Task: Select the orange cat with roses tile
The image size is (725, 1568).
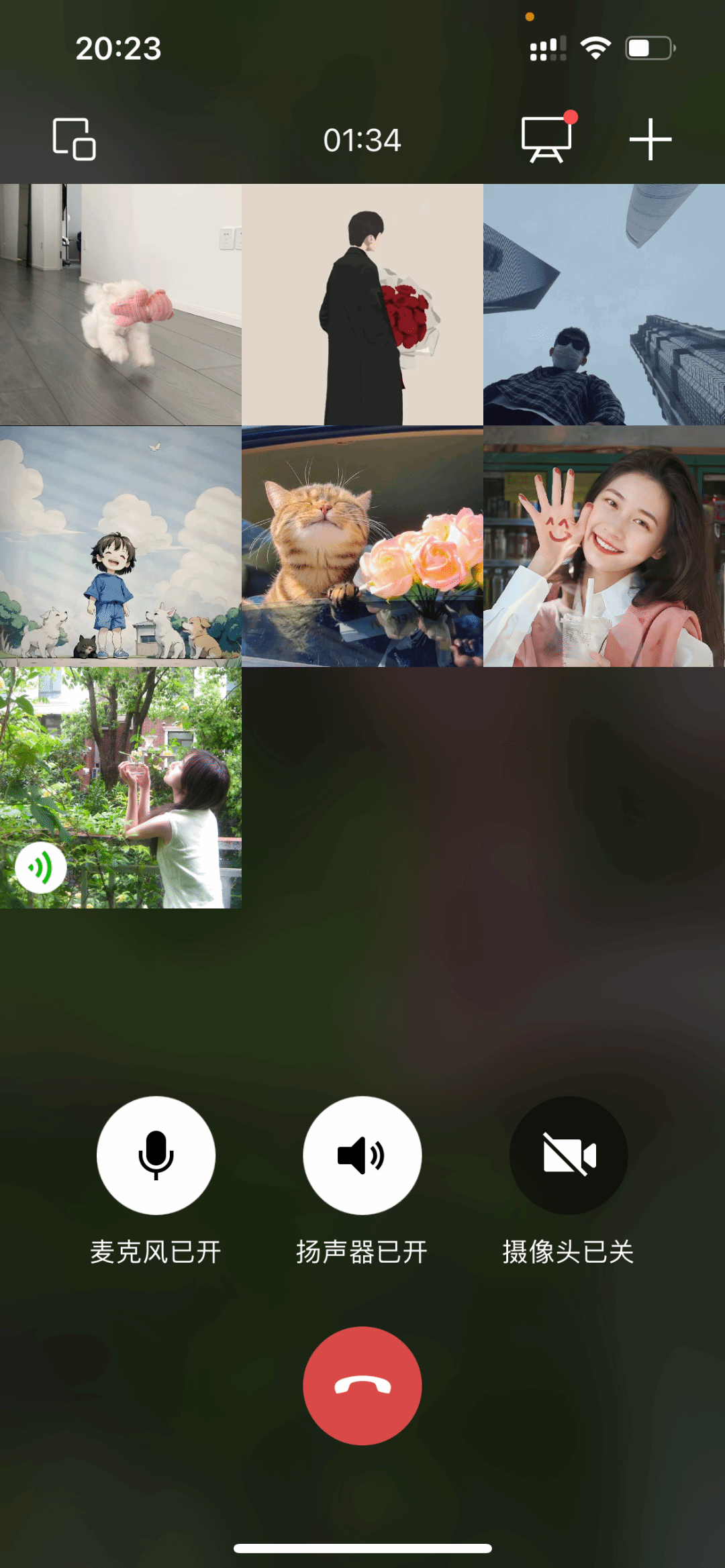Action: point(362,546)
